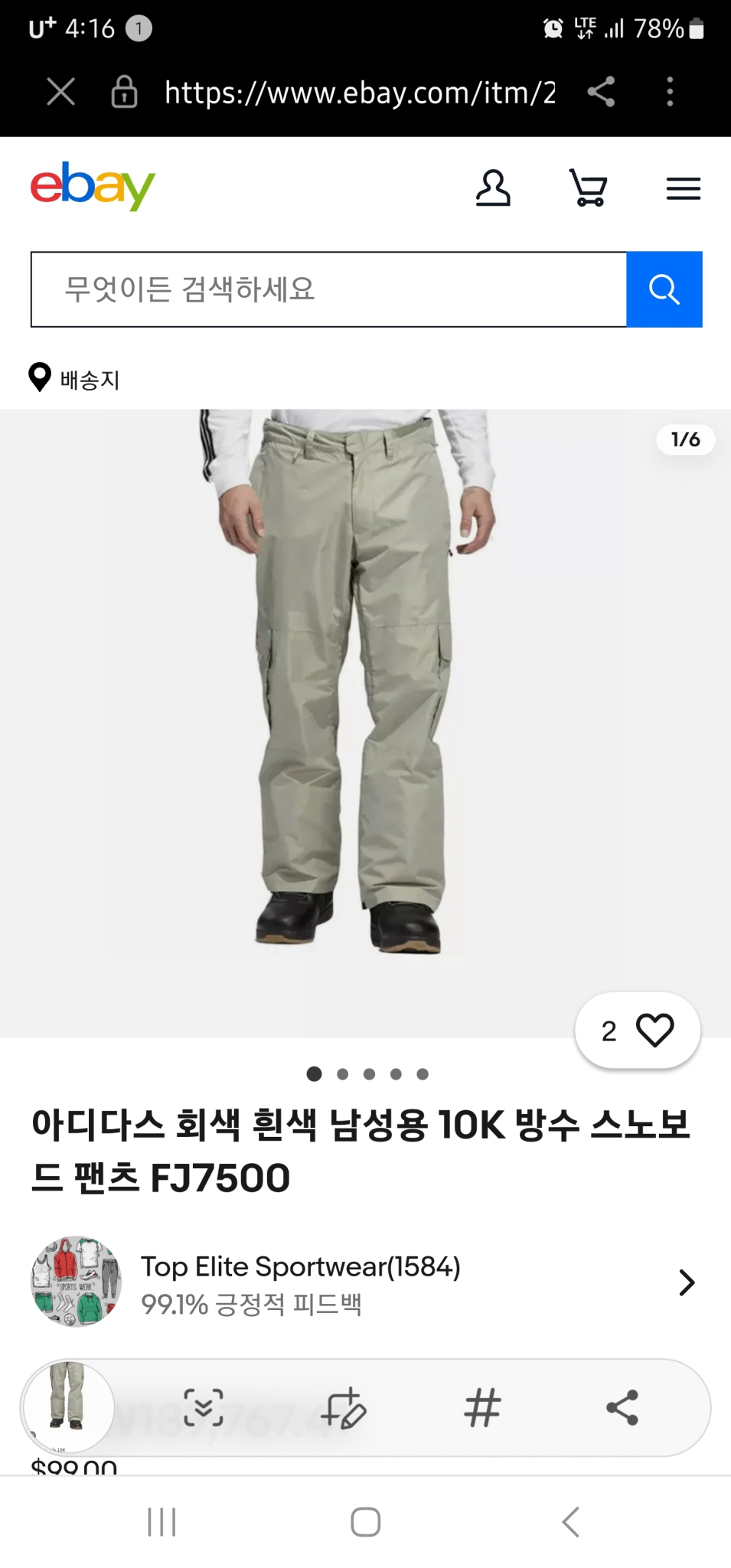Tap the hashtag tag icon
The image size is (731, 1568).
pos(481,1407)
